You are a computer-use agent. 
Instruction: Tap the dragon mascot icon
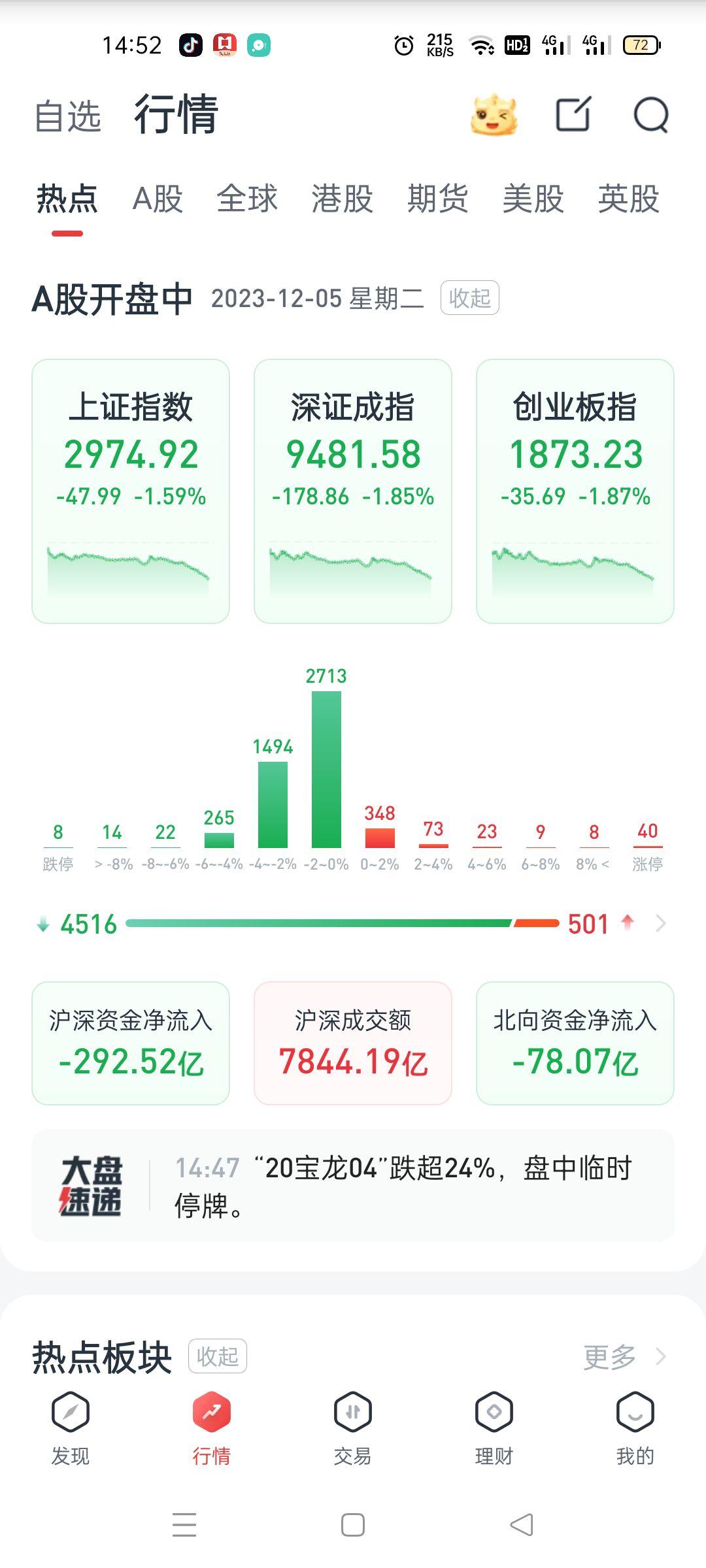[x=494, y=114]
